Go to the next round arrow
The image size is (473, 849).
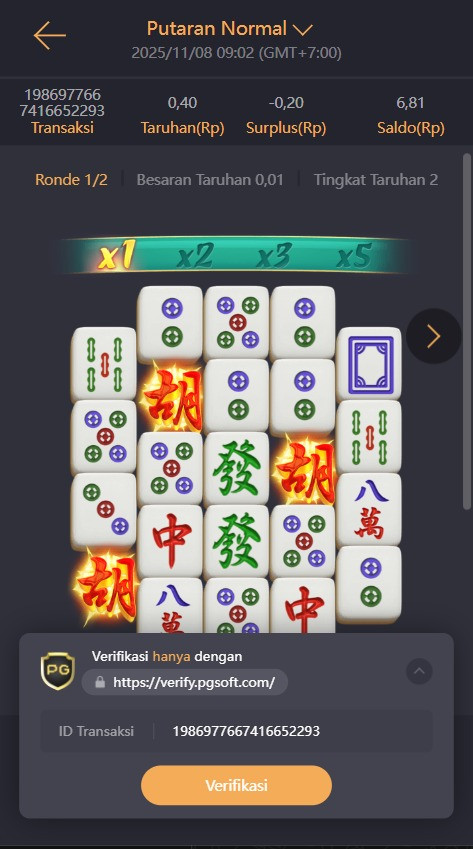coord(433,336)
